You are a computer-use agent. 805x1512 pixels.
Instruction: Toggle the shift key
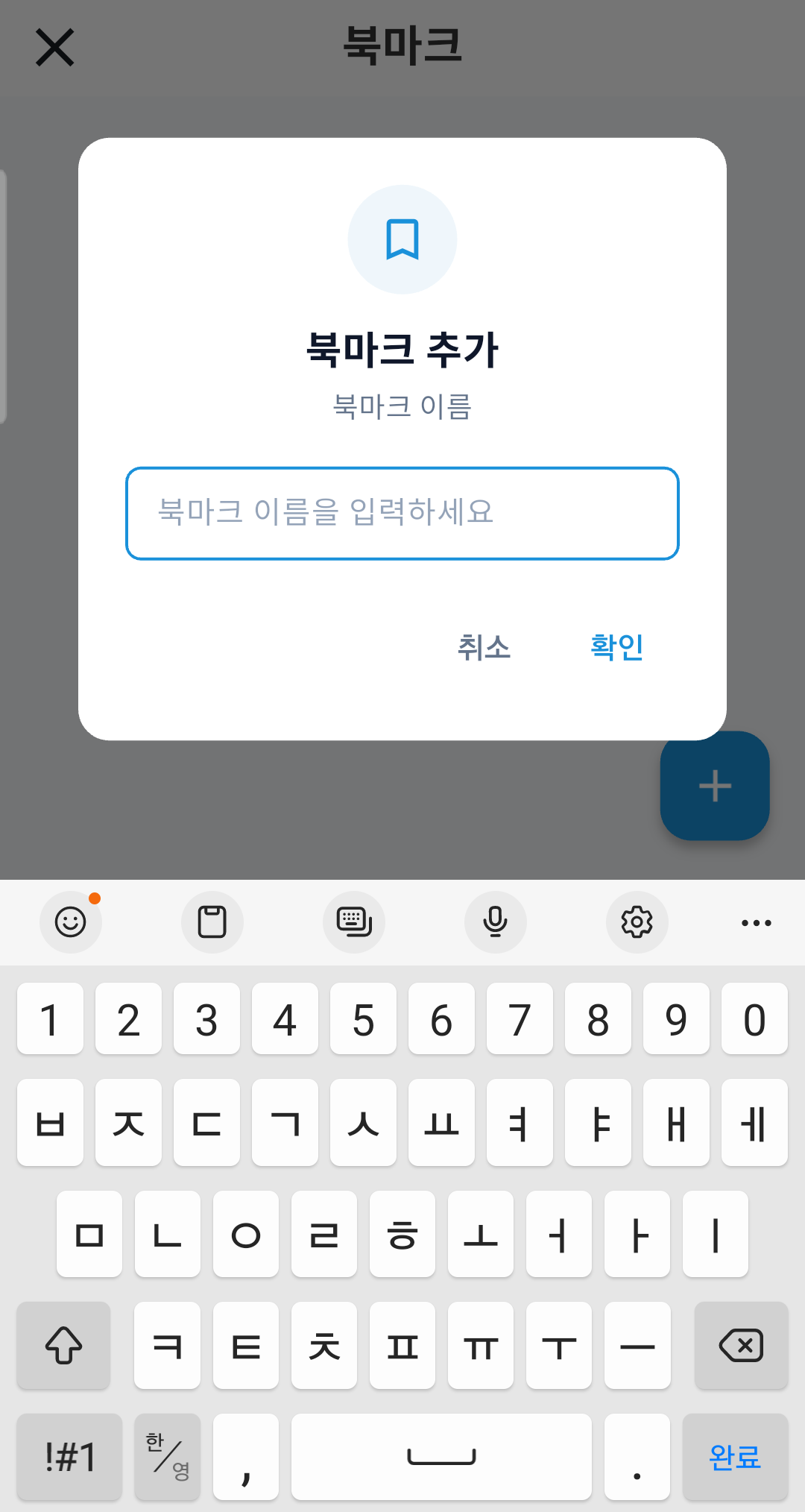click(x=63, y=1346)
